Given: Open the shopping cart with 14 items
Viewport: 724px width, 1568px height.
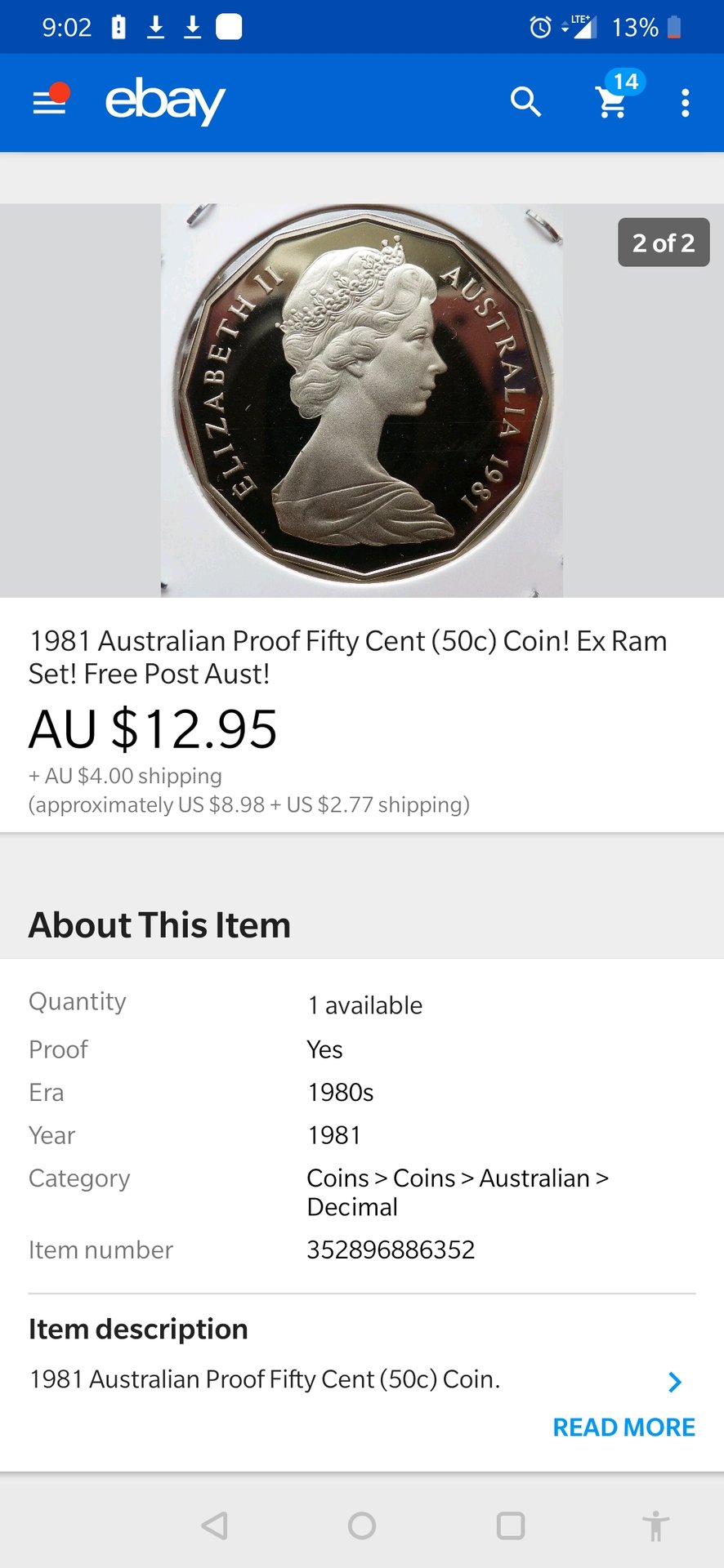Looking at the screenshot, I should [x=612, y=103].
